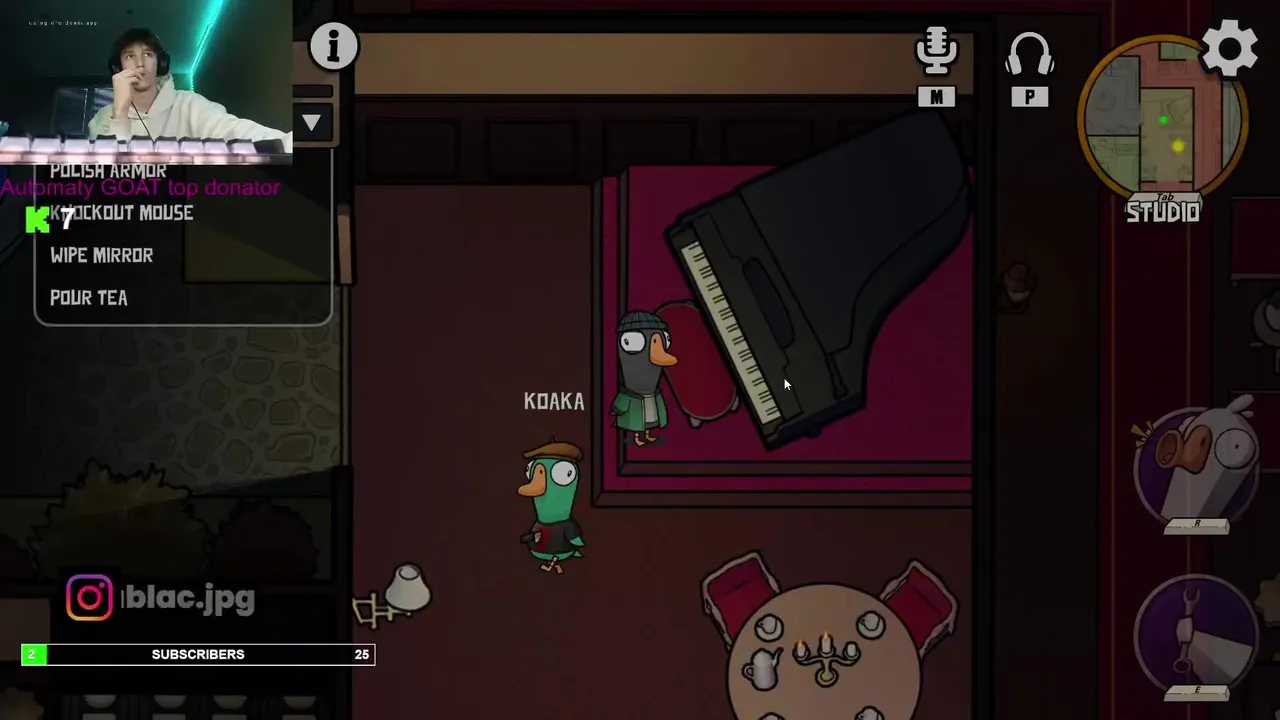Screen dimensions: 1280x720
Task: Open the info button
Action: pyautogui.click(x=333, y=46)
